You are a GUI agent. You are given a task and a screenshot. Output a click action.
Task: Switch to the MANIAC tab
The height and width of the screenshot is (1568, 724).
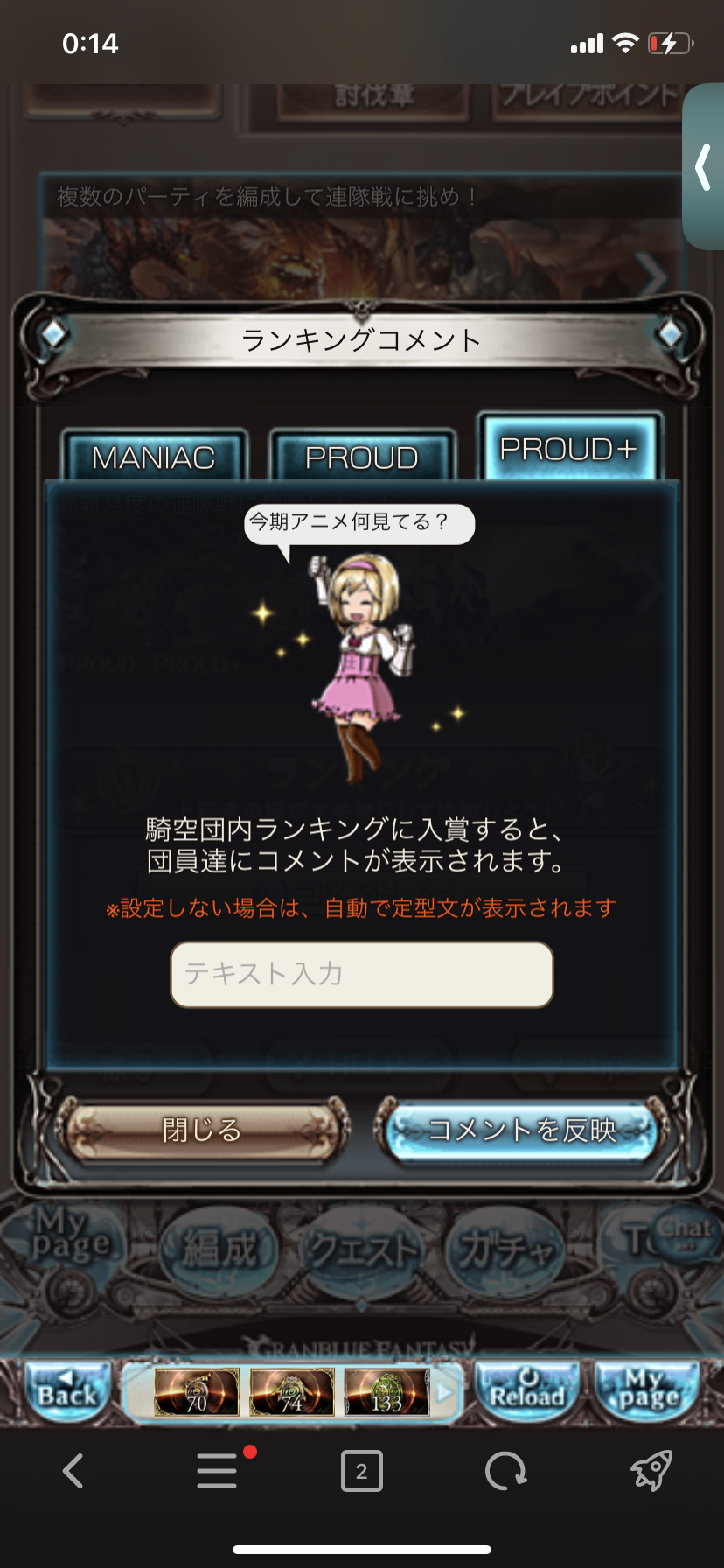(x=154, y=456)
